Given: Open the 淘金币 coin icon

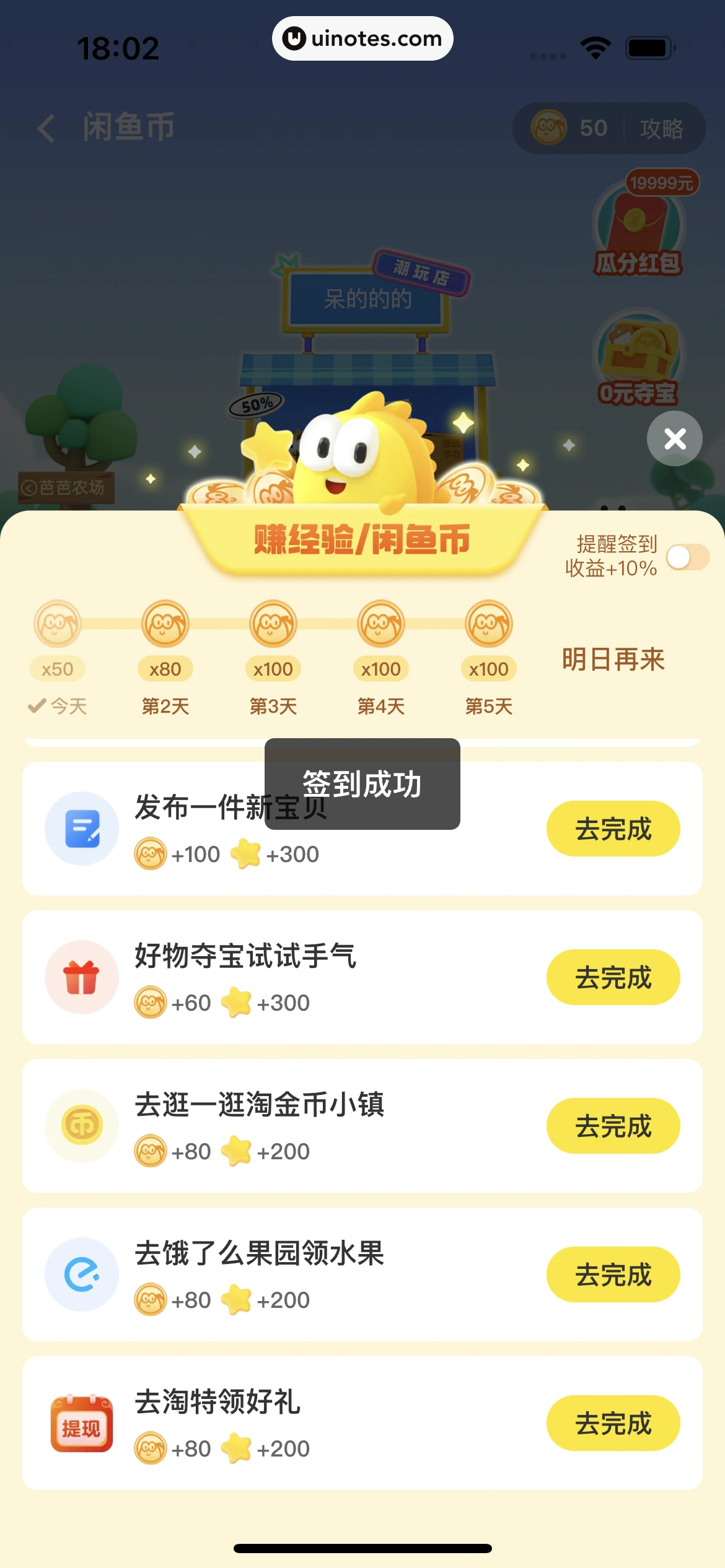Looking at the screenshot, I should point(82,1126).
